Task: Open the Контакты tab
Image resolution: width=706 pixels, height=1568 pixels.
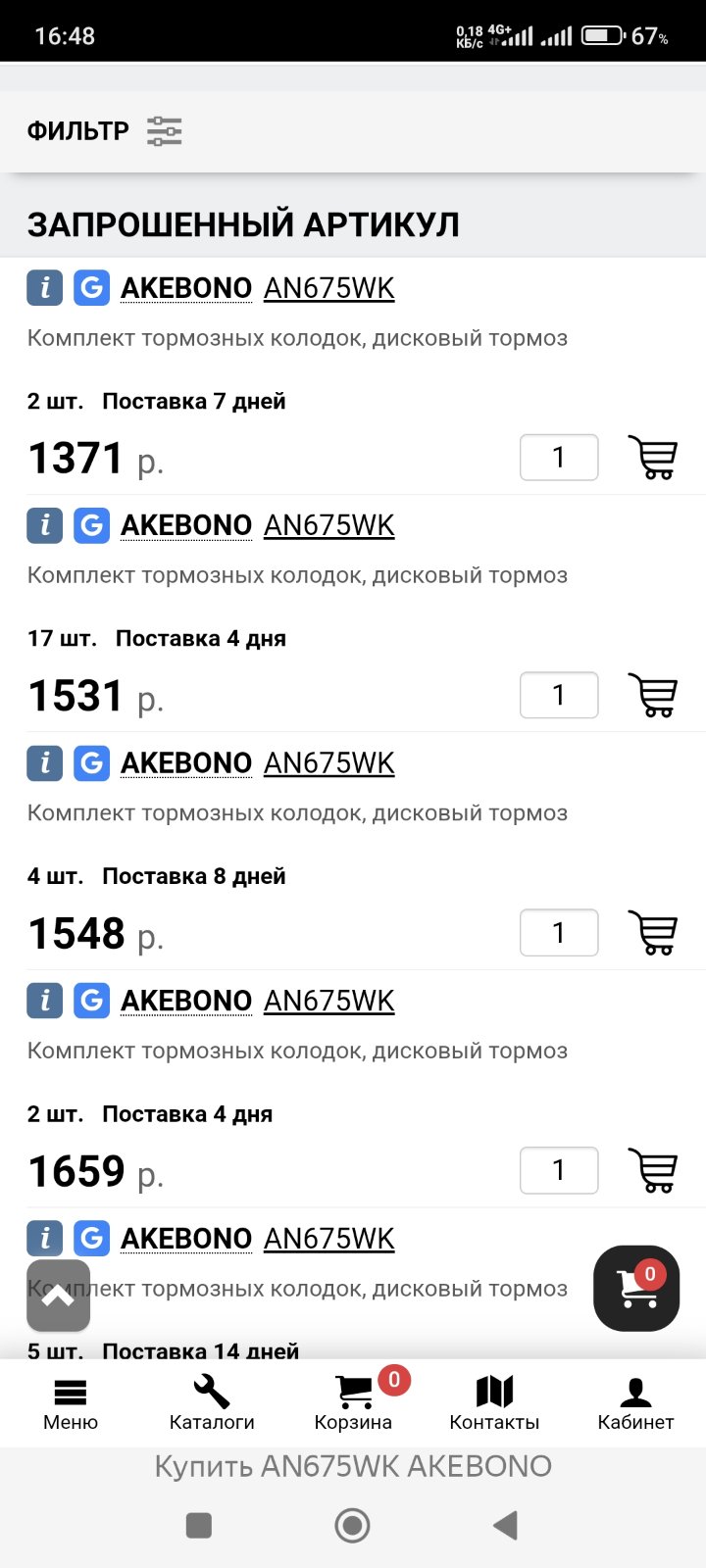Action: [x=494, y=1402]
